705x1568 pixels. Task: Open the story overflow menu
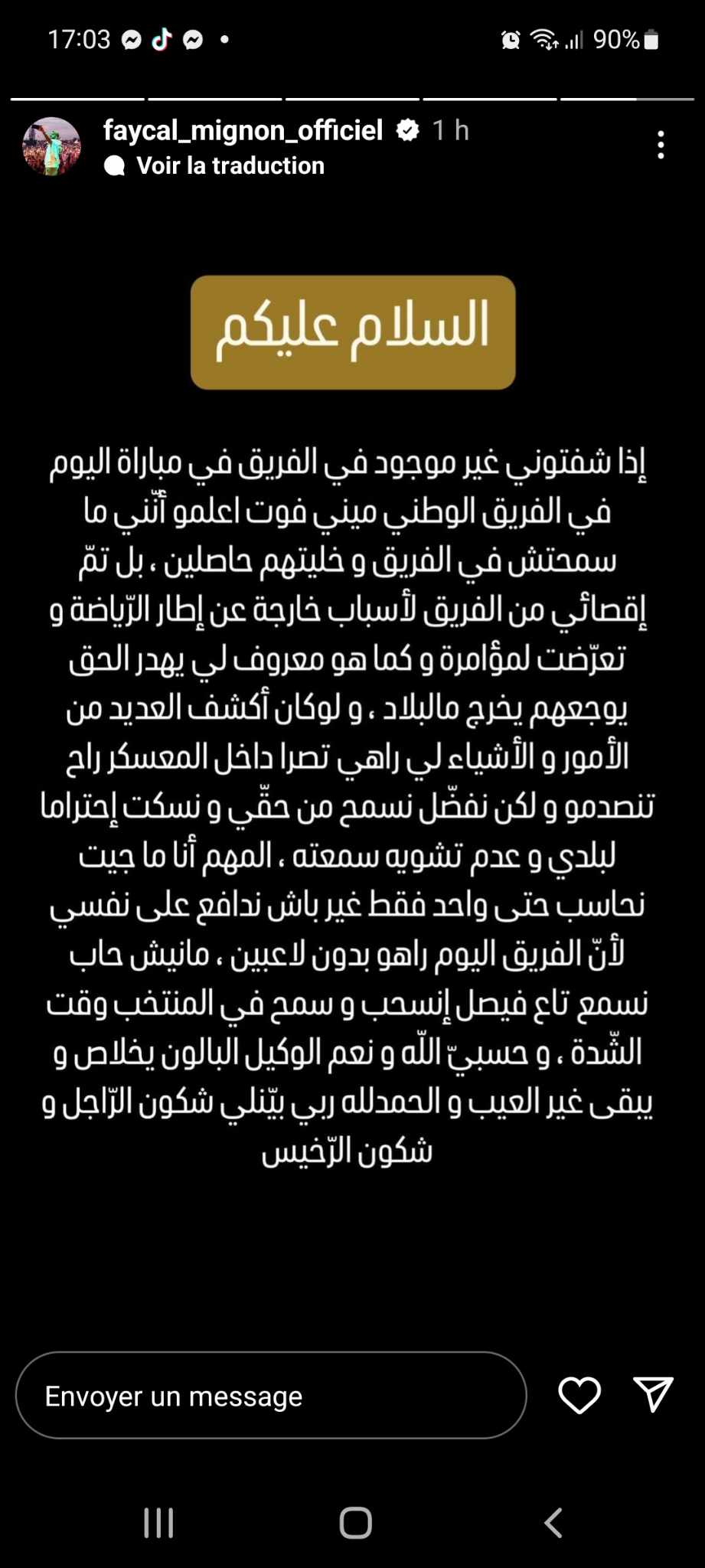[661, 145]
